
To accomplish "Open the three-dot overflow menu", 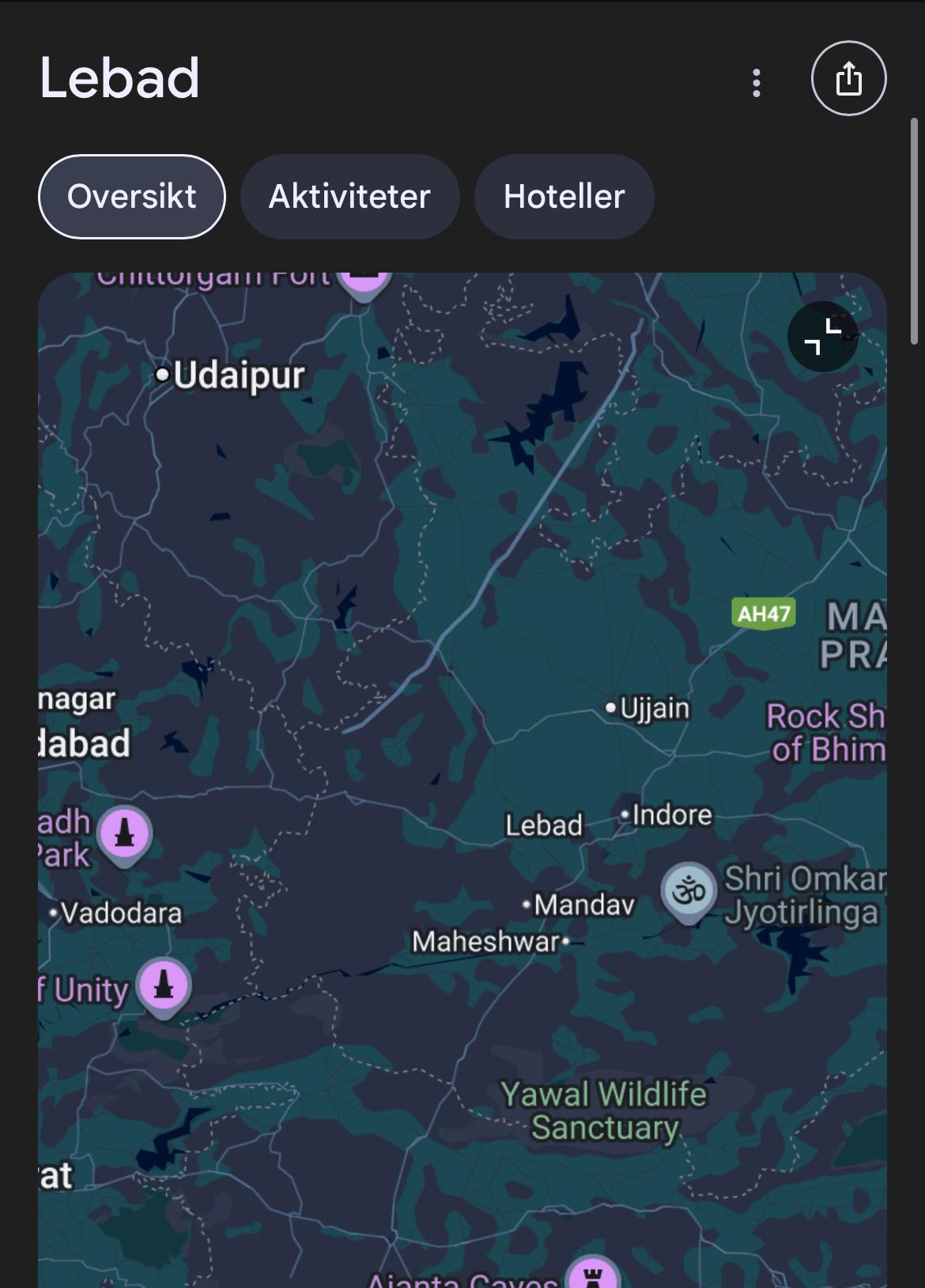I will tap(757, 82).
